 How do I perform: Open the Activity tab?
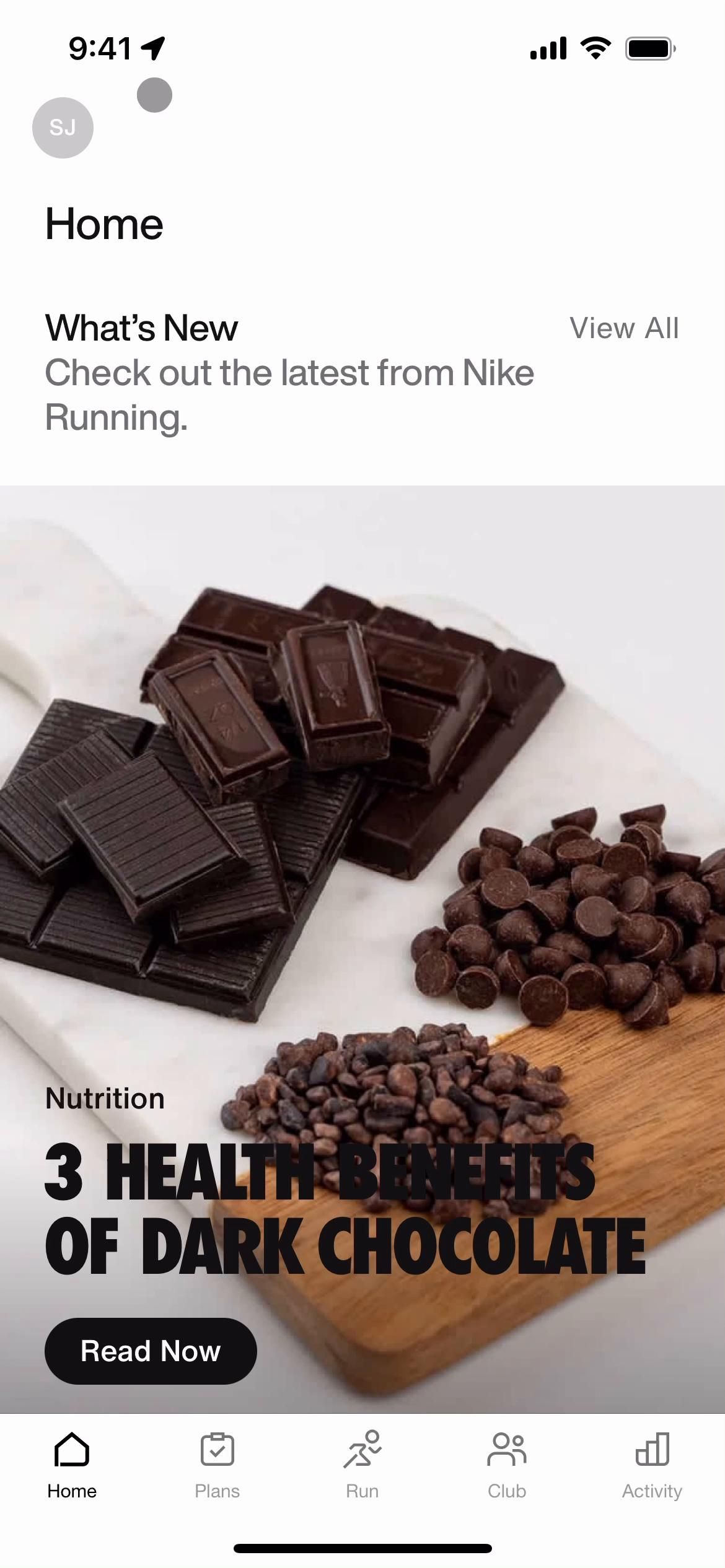pyautogui.click(x=652, y=1465)
